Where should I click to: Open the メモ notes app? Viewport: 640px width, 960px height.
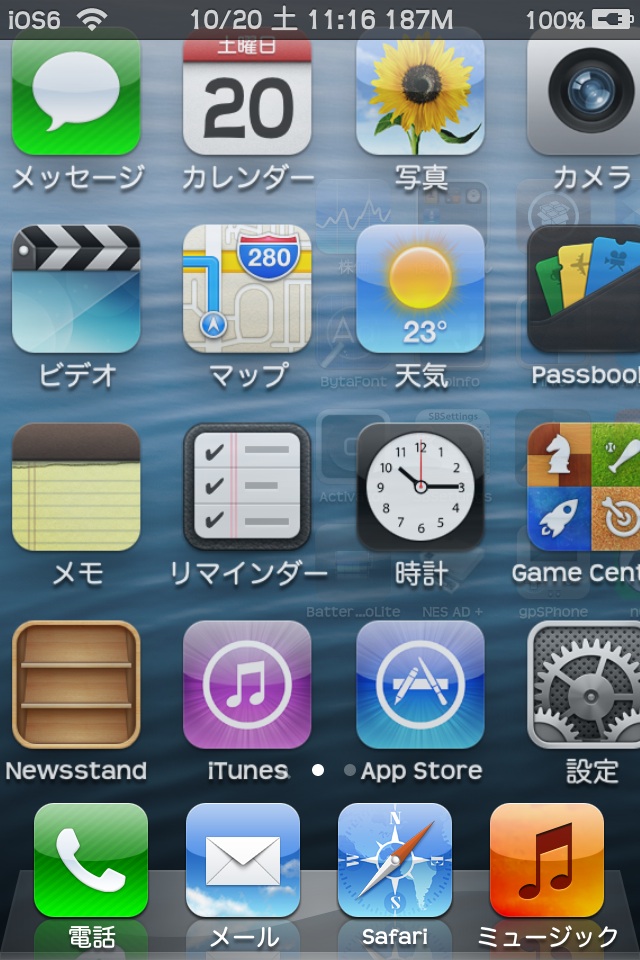(x=76, y=488)
